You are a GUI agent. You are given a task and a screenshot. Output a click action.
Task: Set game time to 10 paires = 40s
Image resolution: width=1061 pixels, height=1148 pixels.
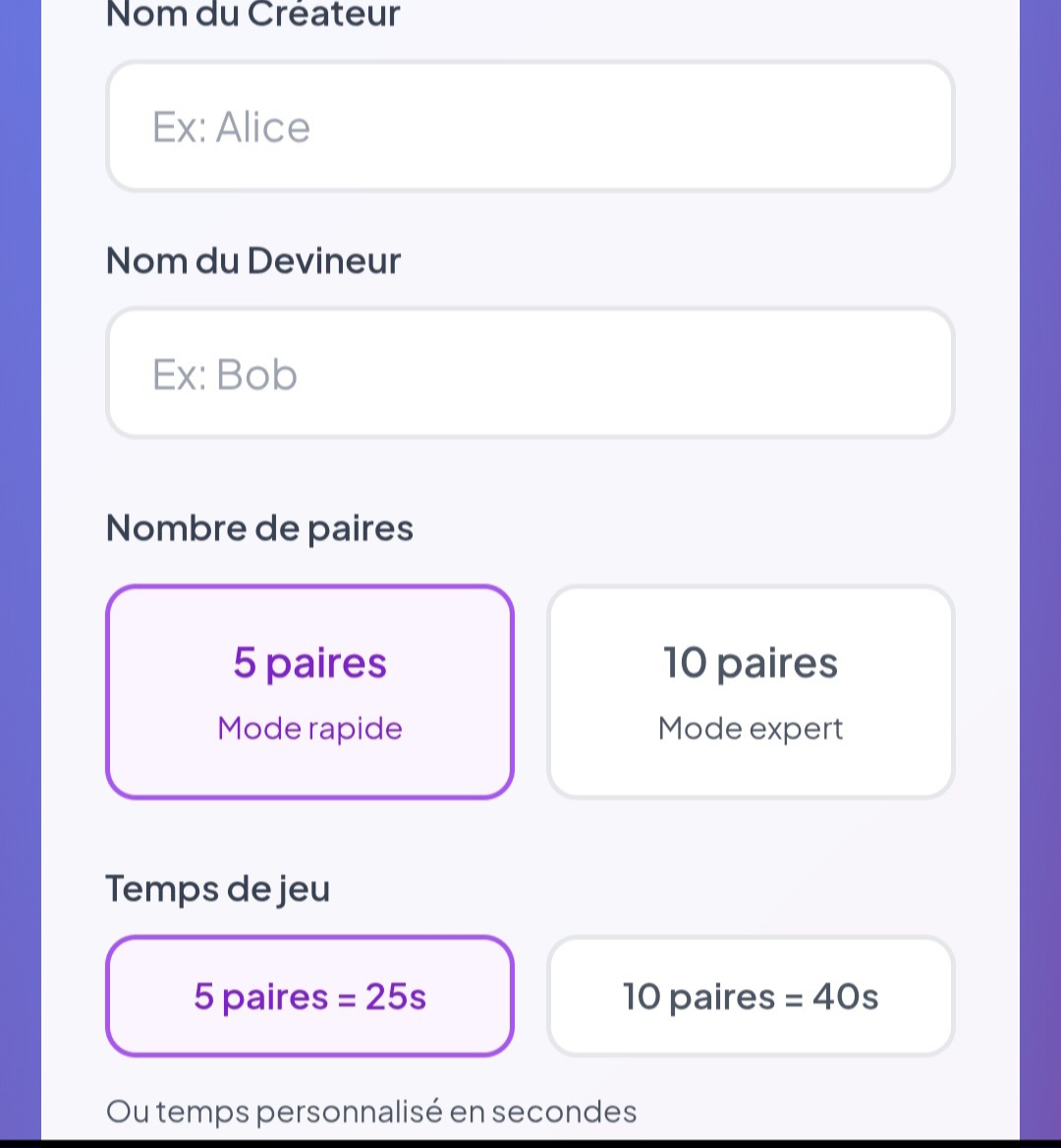click(x=751, y=997)
